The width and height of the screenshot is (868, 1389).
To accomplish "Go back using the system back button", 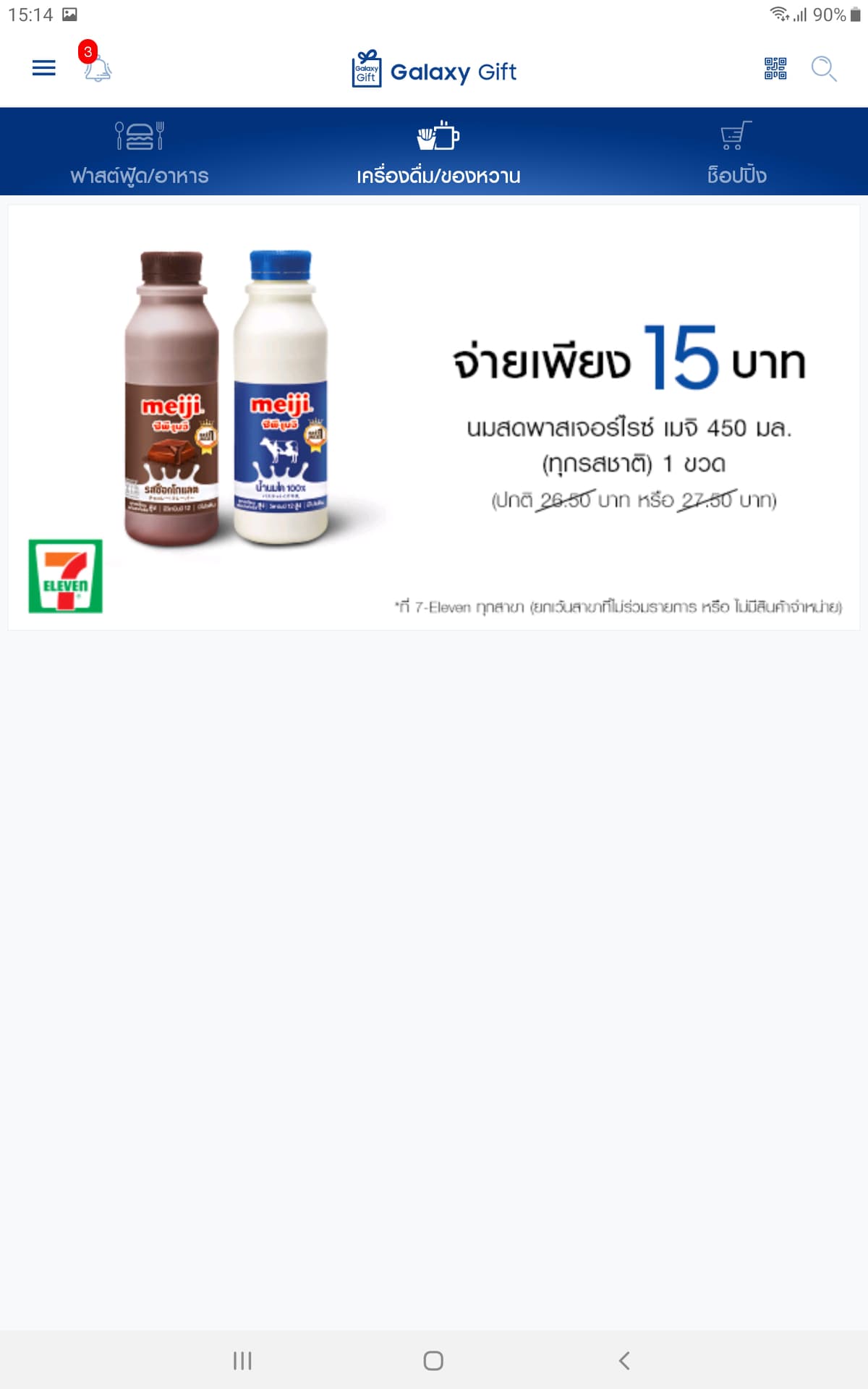I will (x=624, y=1361).
